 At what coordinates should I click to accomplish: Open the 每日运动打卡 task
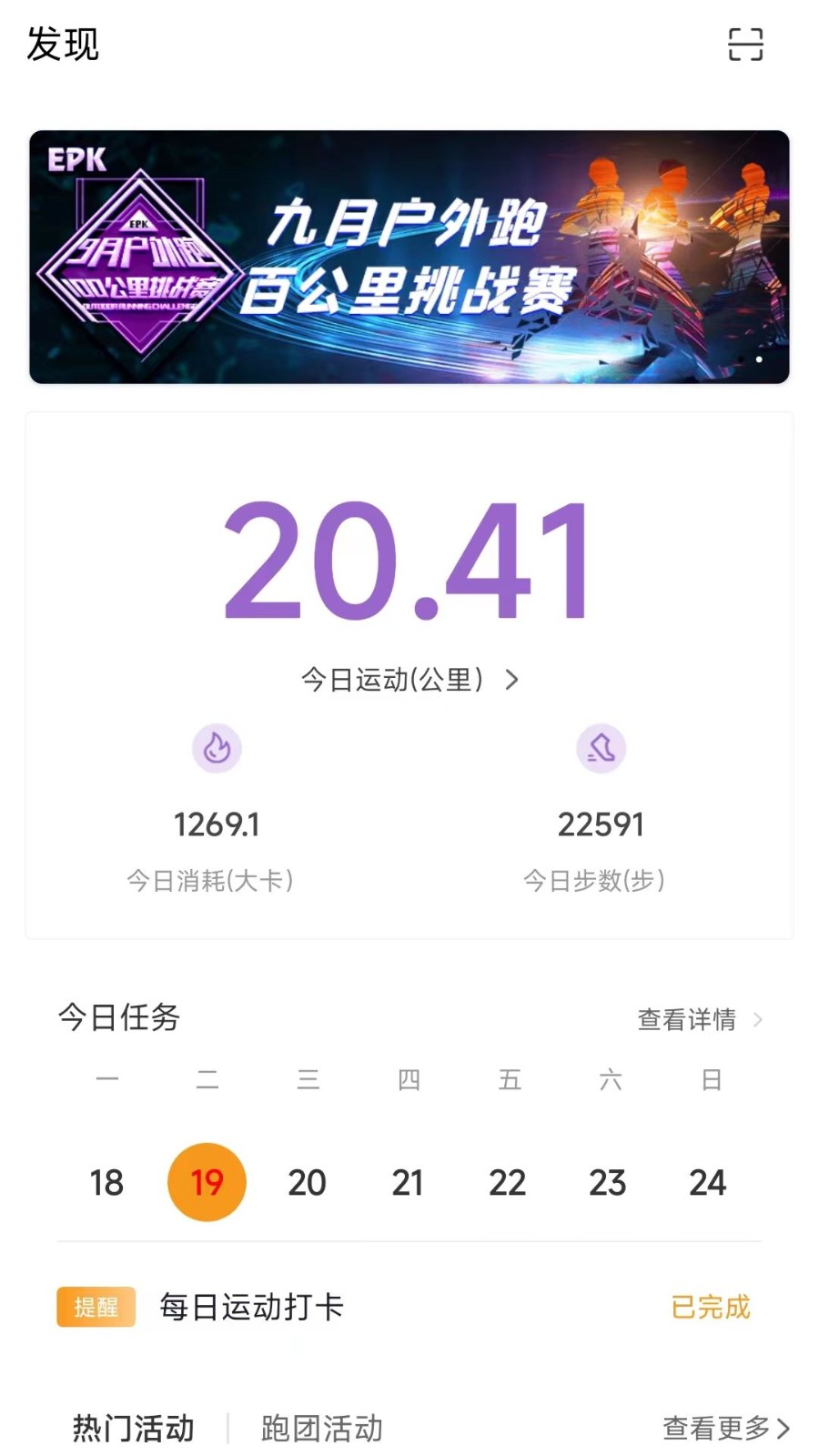point(251,1308)
